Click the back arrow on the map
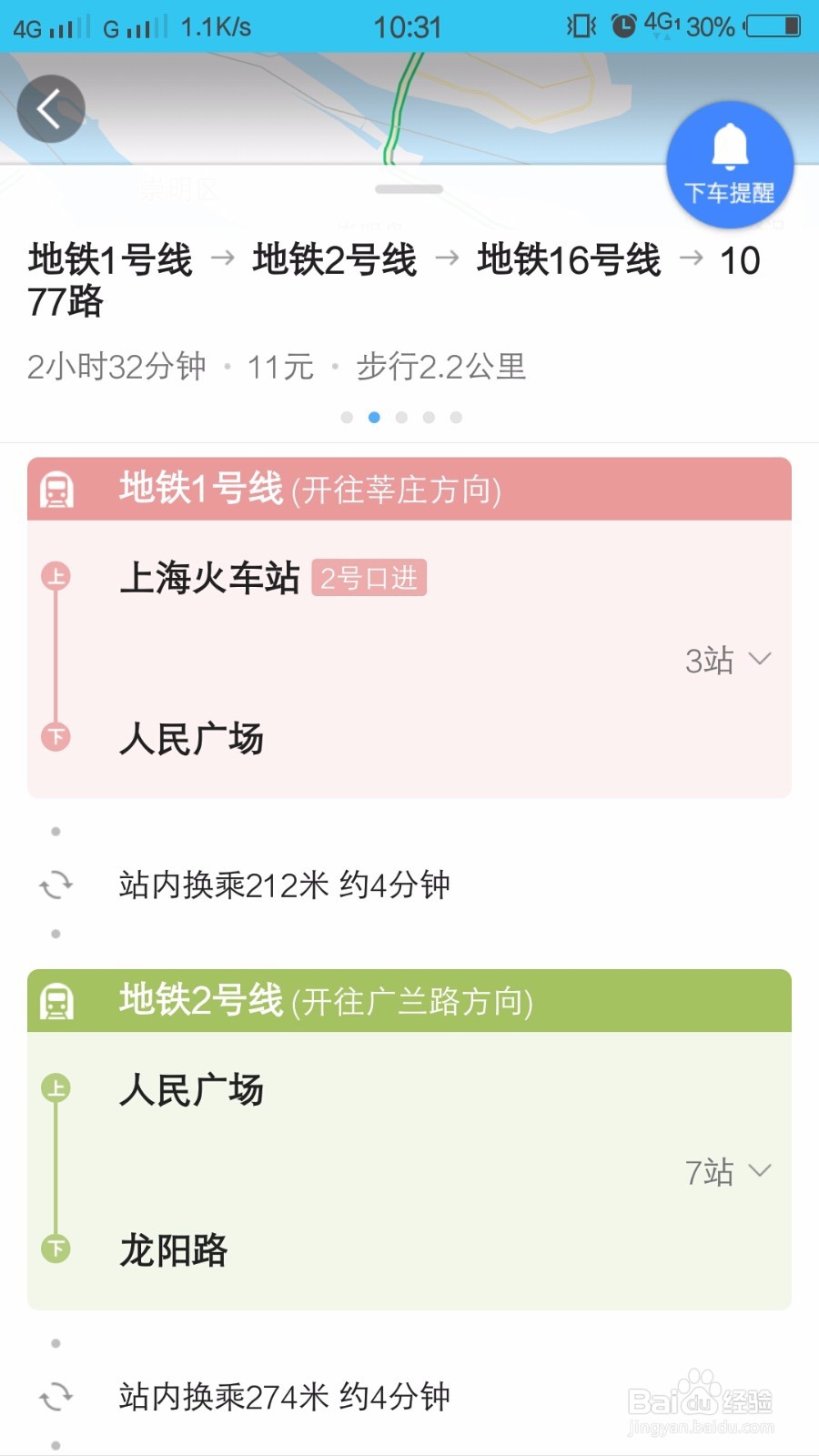Image resolution: width=819 pixels, height=1456 pixels. 51,107
